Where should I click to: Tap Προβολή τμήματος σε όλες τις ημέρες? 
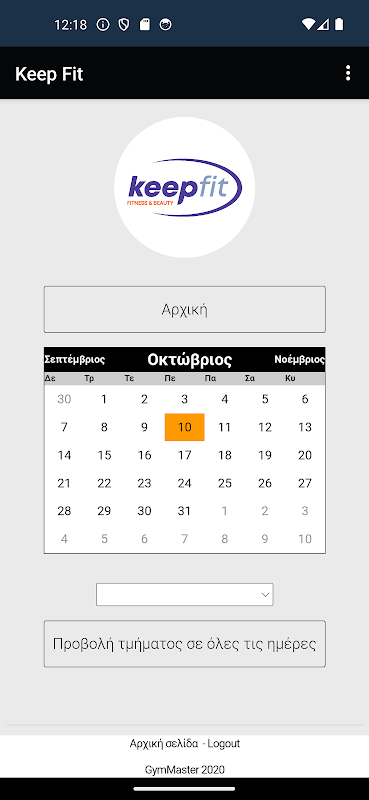tap(184, 644)
